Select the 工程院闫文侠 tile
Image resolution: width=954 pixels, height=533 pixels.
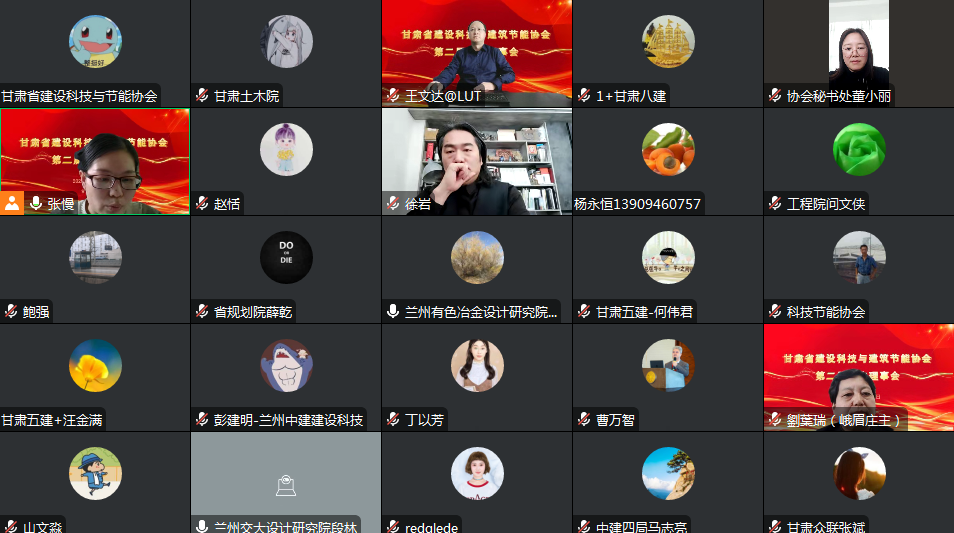point(858,160)
